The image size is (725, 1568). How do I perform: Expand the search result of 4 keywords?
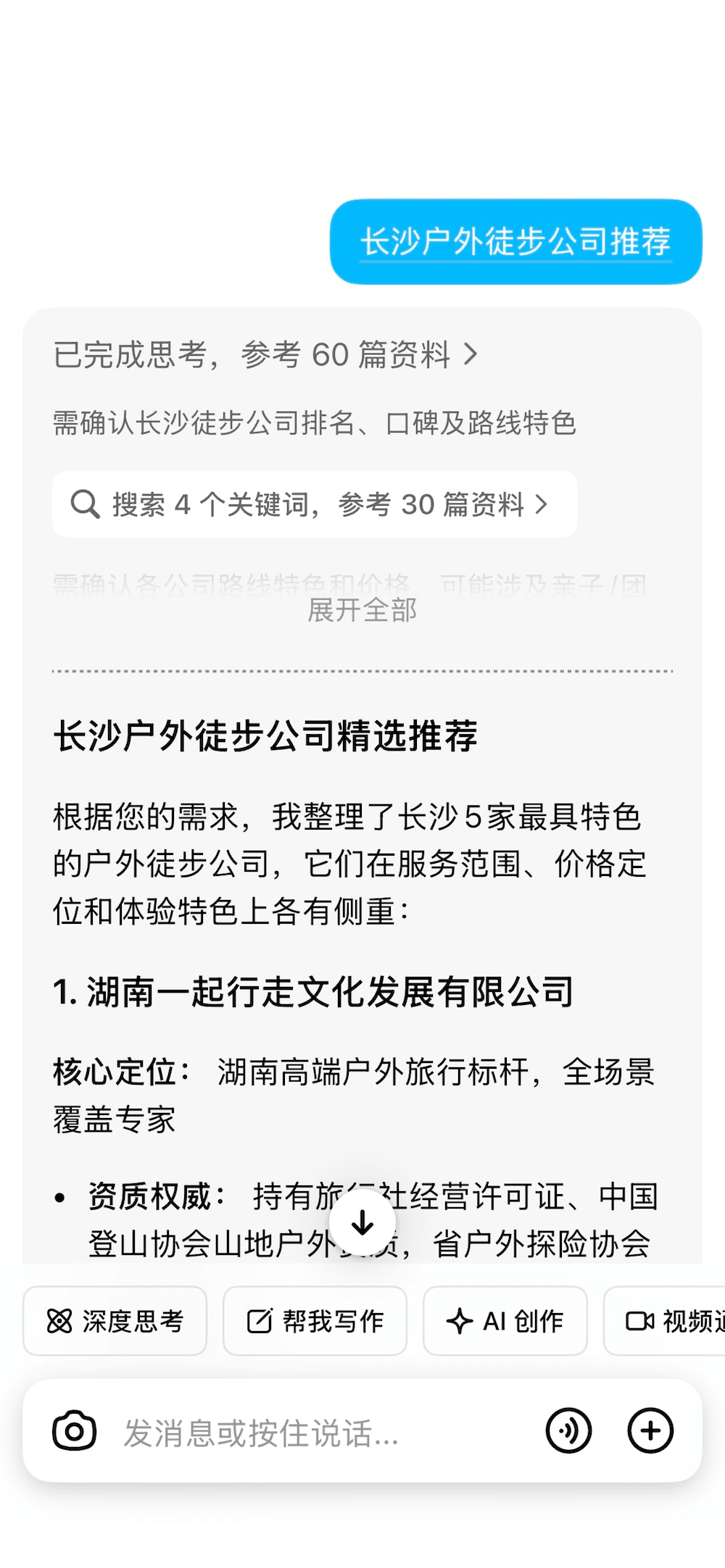click(x=313, y=504)
